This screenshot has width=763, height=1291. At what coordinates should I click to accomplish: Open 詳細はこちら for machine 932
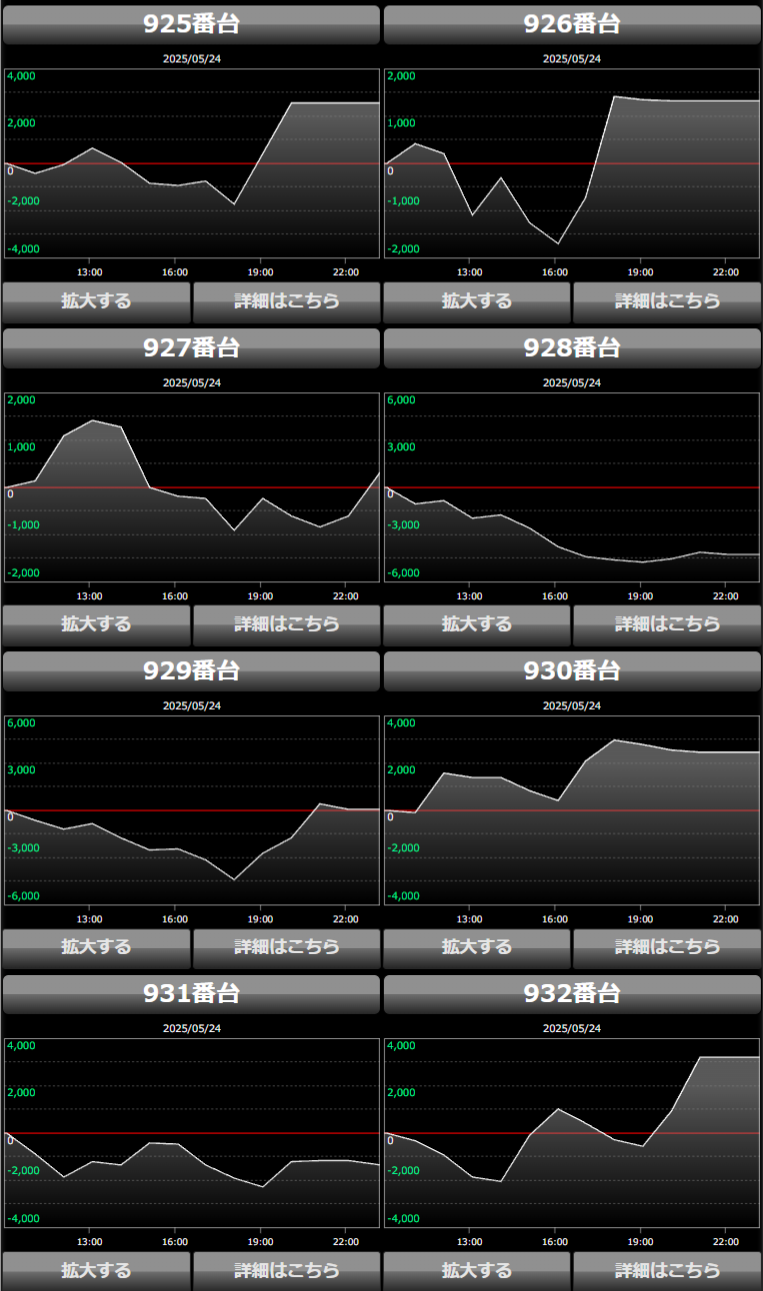click(x=667, y=1270)
